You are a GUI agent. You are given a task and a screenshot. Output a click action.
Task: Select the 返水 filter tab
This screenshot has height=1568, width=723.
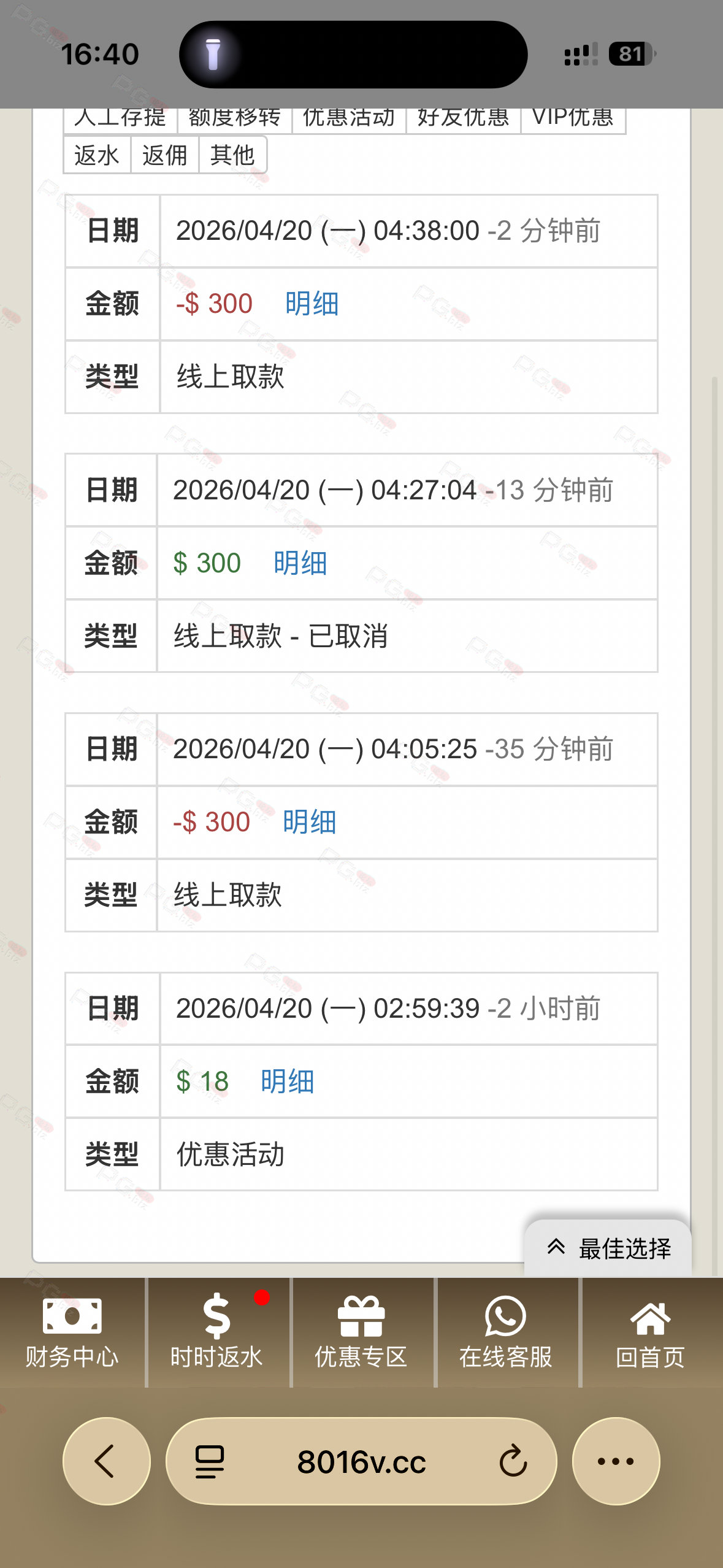tap(97, 155)
